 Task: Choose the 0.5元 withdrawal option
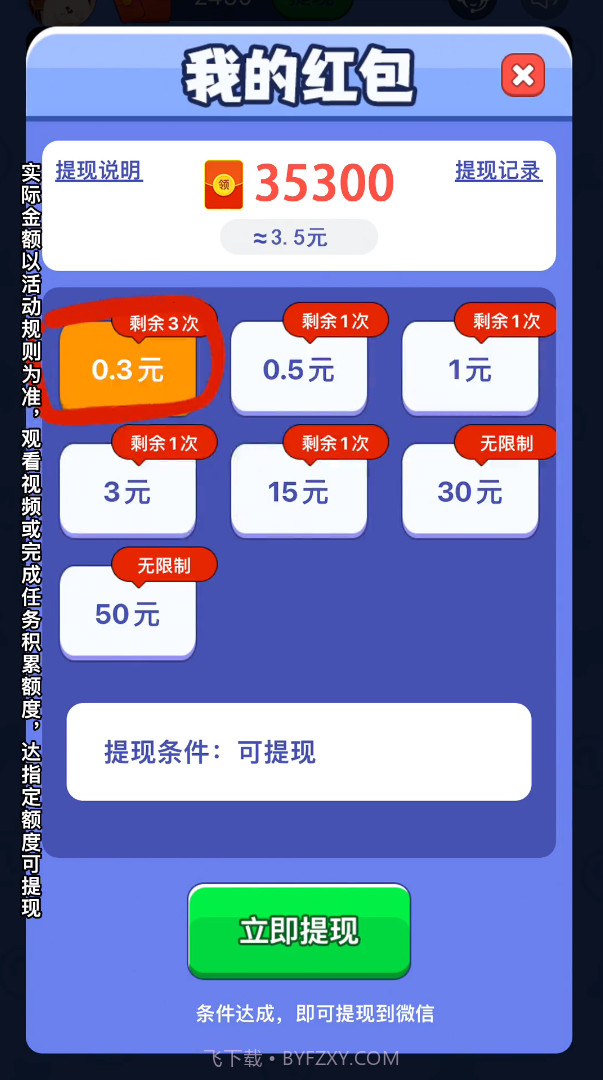tap(299, 369)
